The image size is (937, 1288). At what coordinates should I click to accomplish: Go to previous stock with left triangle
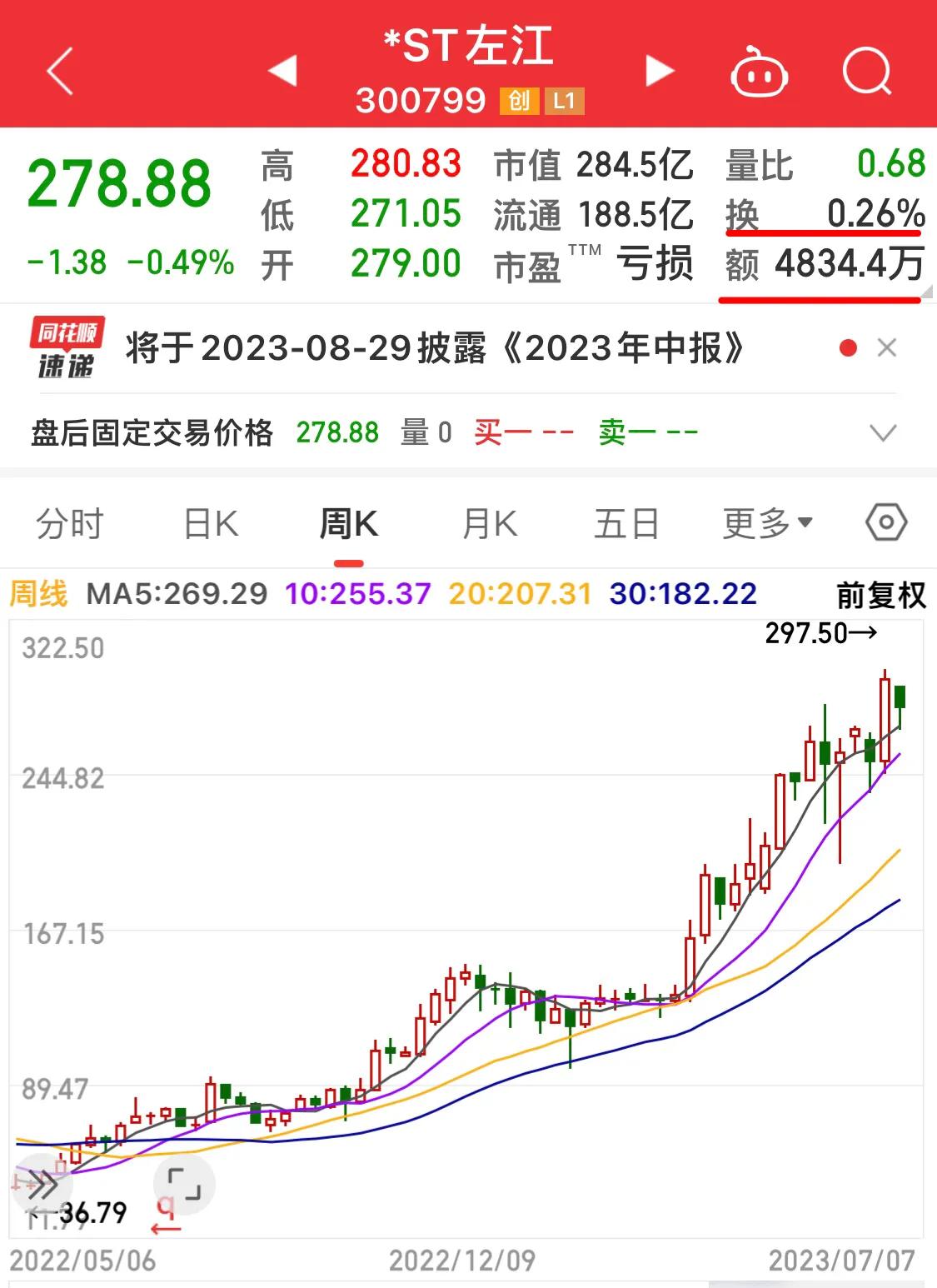(283, 71)
